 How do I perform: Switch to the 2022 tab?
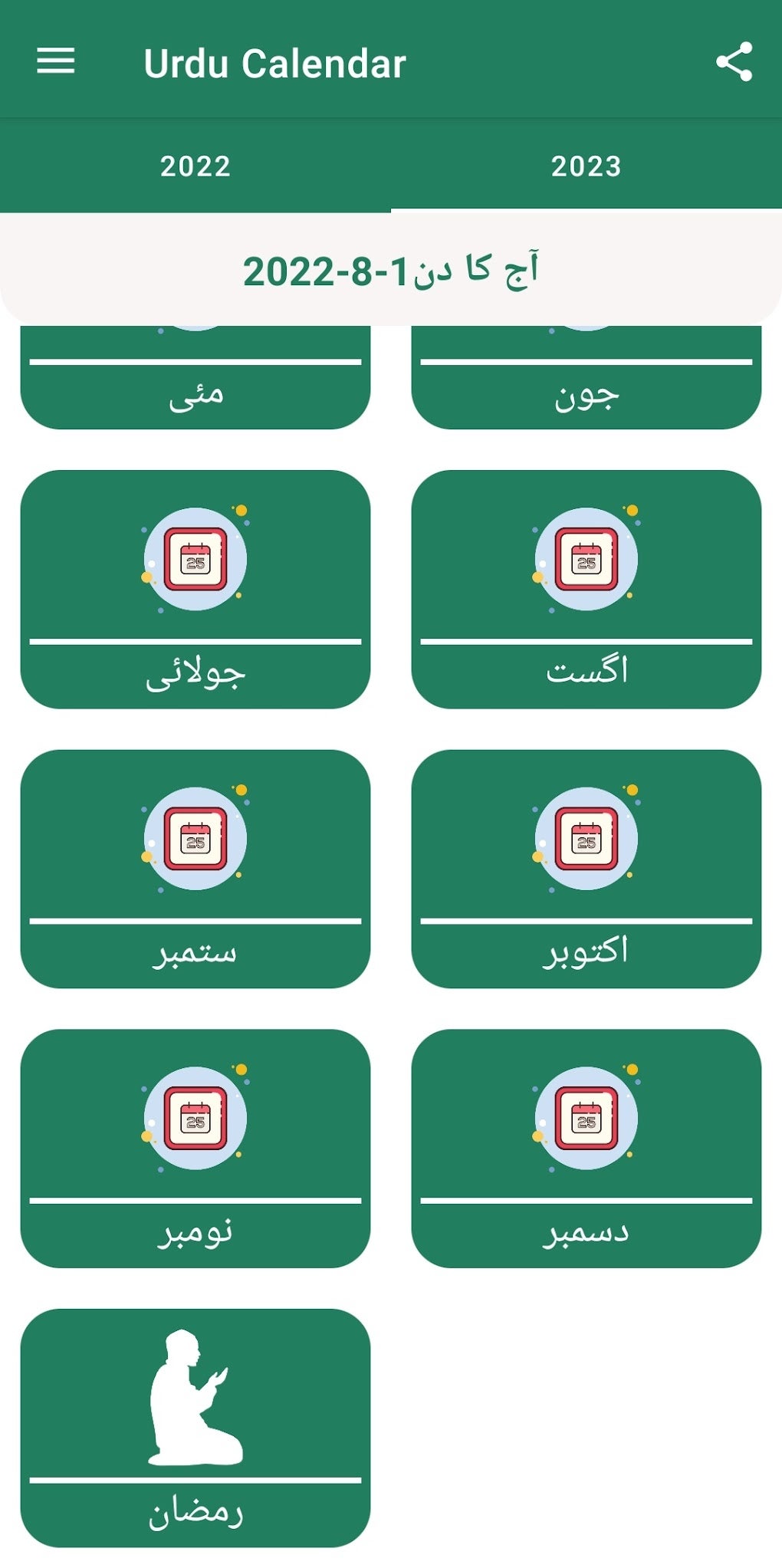195,166
